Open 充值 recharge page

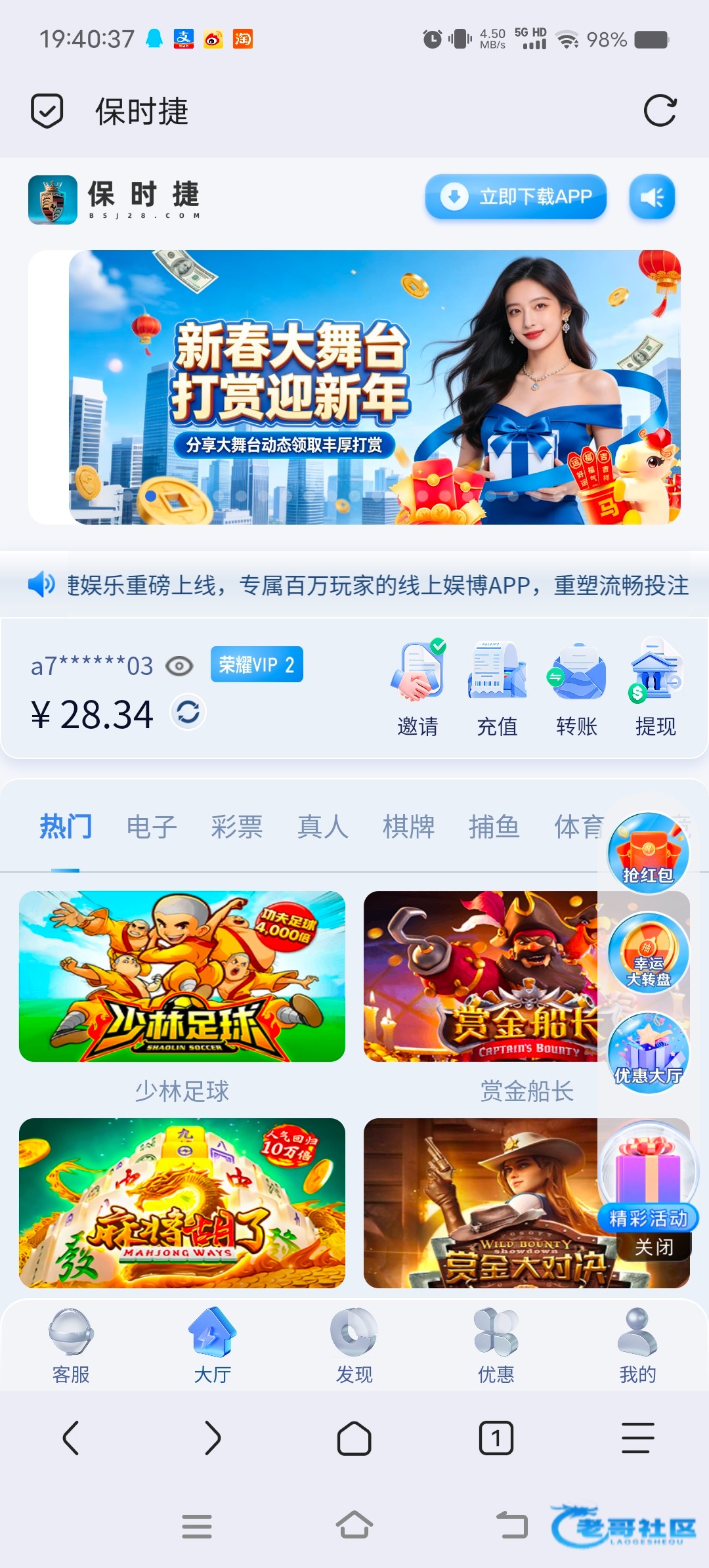pyautogui.click(x=497, y=689)
